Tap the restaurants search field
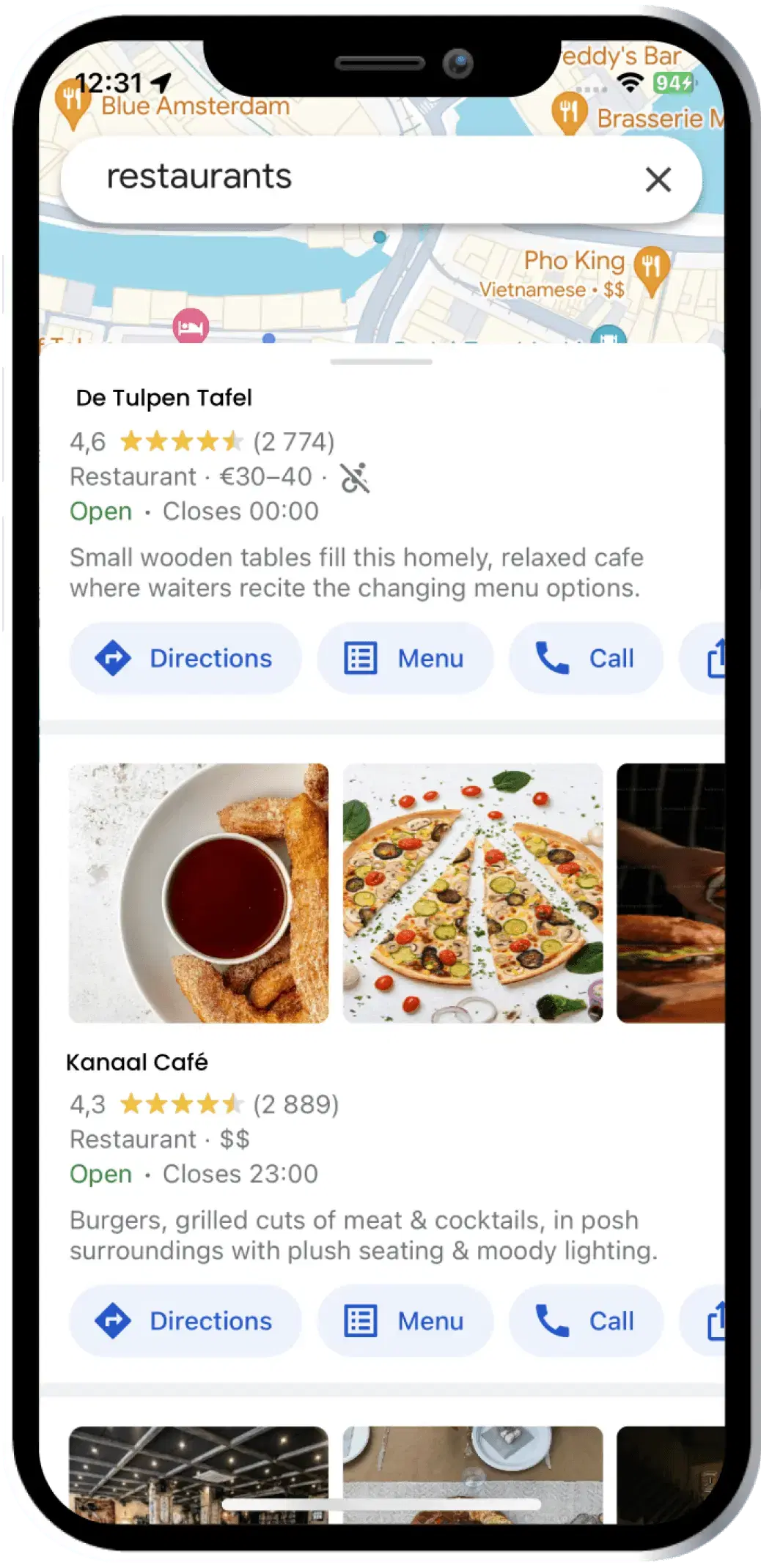The image size is (761, 1568). tap(352, 178)
